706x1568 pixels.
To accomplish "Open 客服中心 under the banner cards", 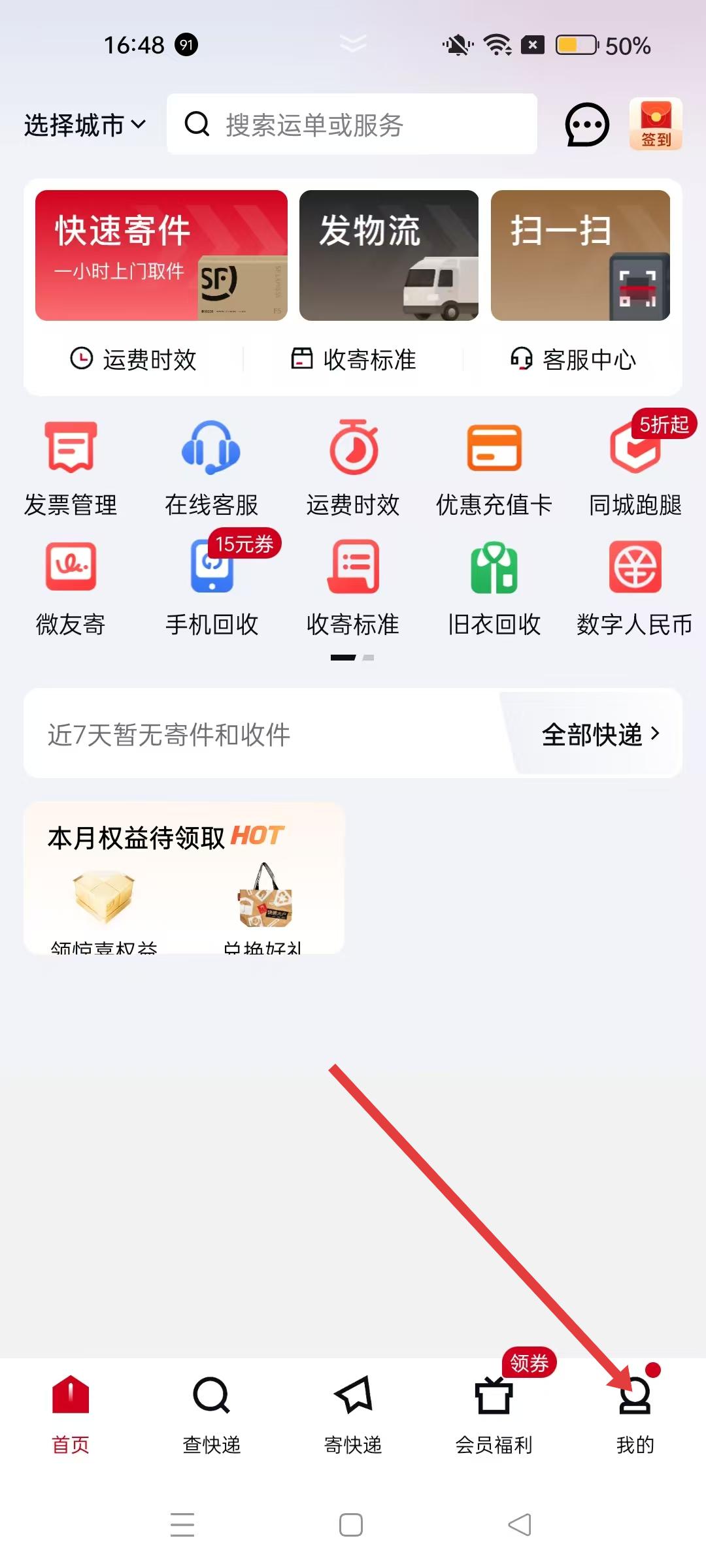I will click(x=573, y=359).
